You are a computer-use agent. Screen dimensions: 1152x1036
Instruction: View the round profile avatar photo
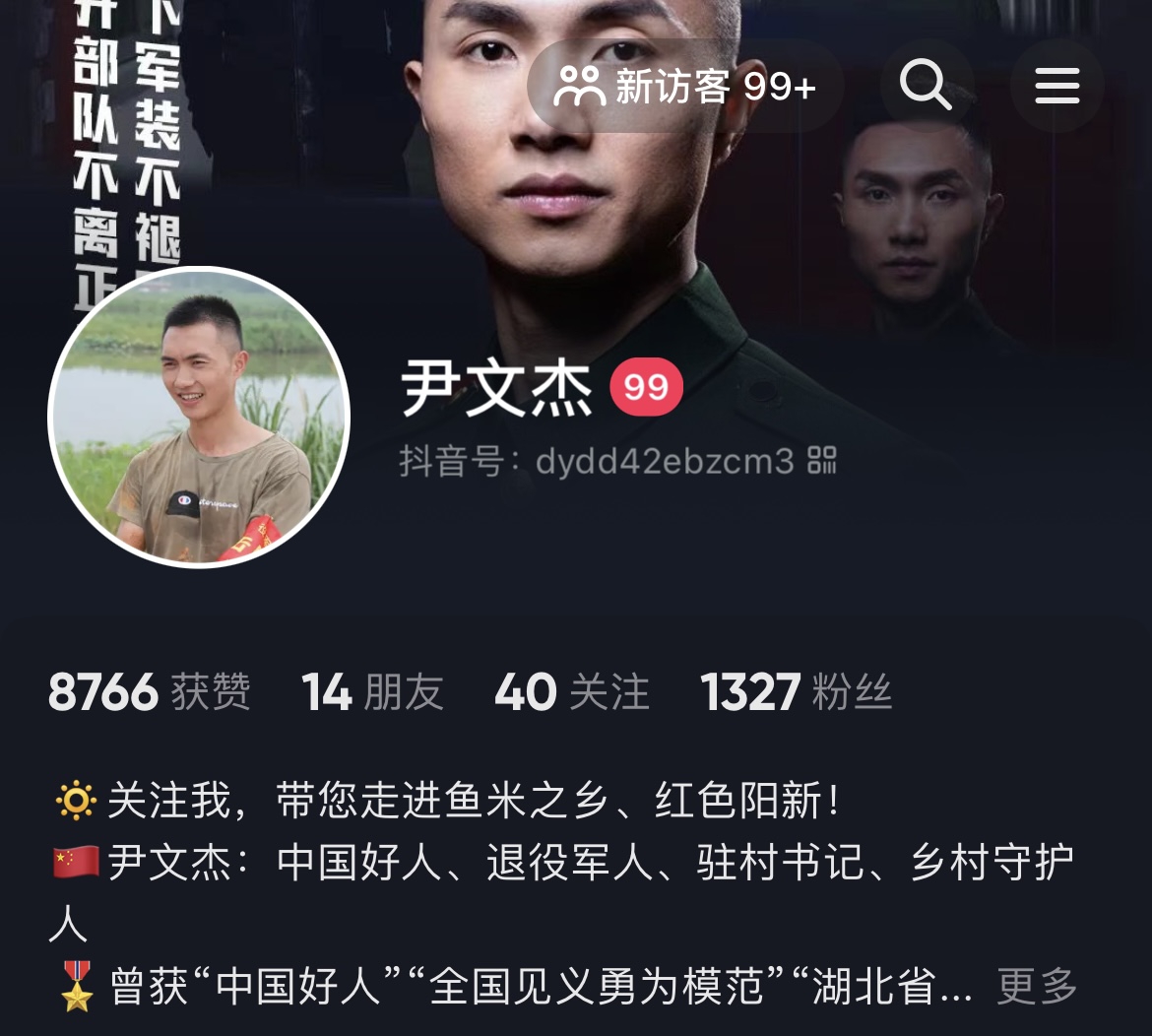click(199, 418)
